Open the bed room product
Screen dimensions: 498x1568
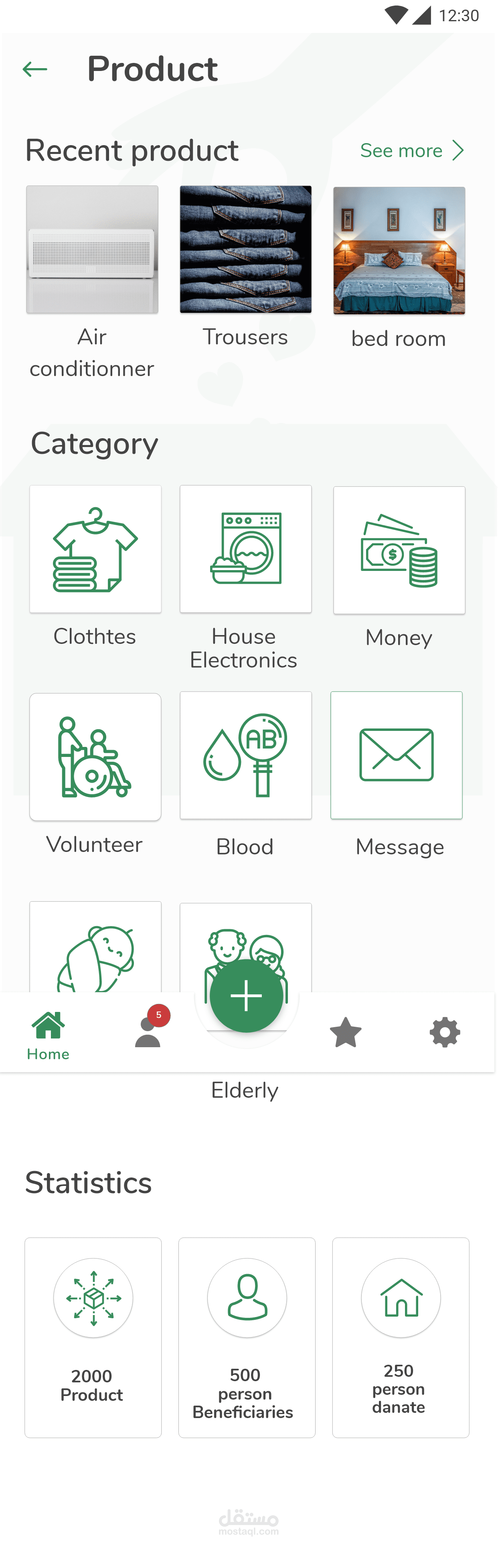click(x=399, y=251)
